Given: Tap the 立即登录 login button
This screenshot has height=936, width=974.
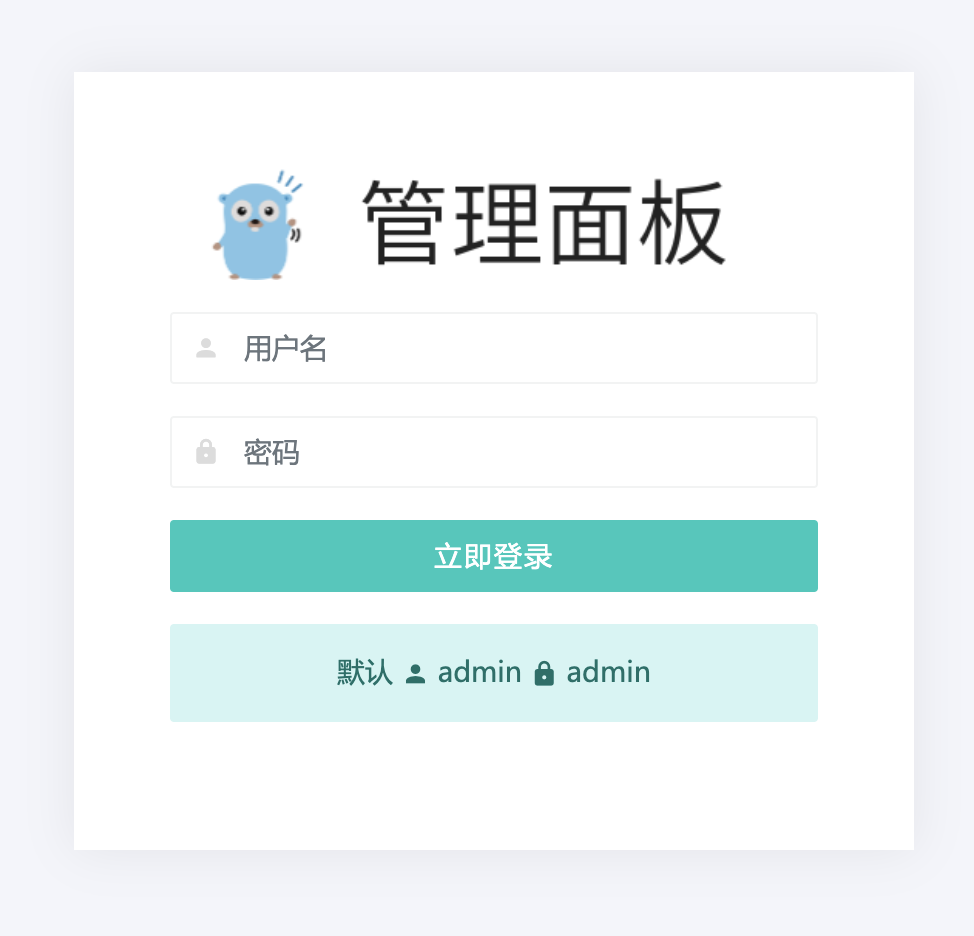Looking at the screenshot, I should (x=494, y=556).
